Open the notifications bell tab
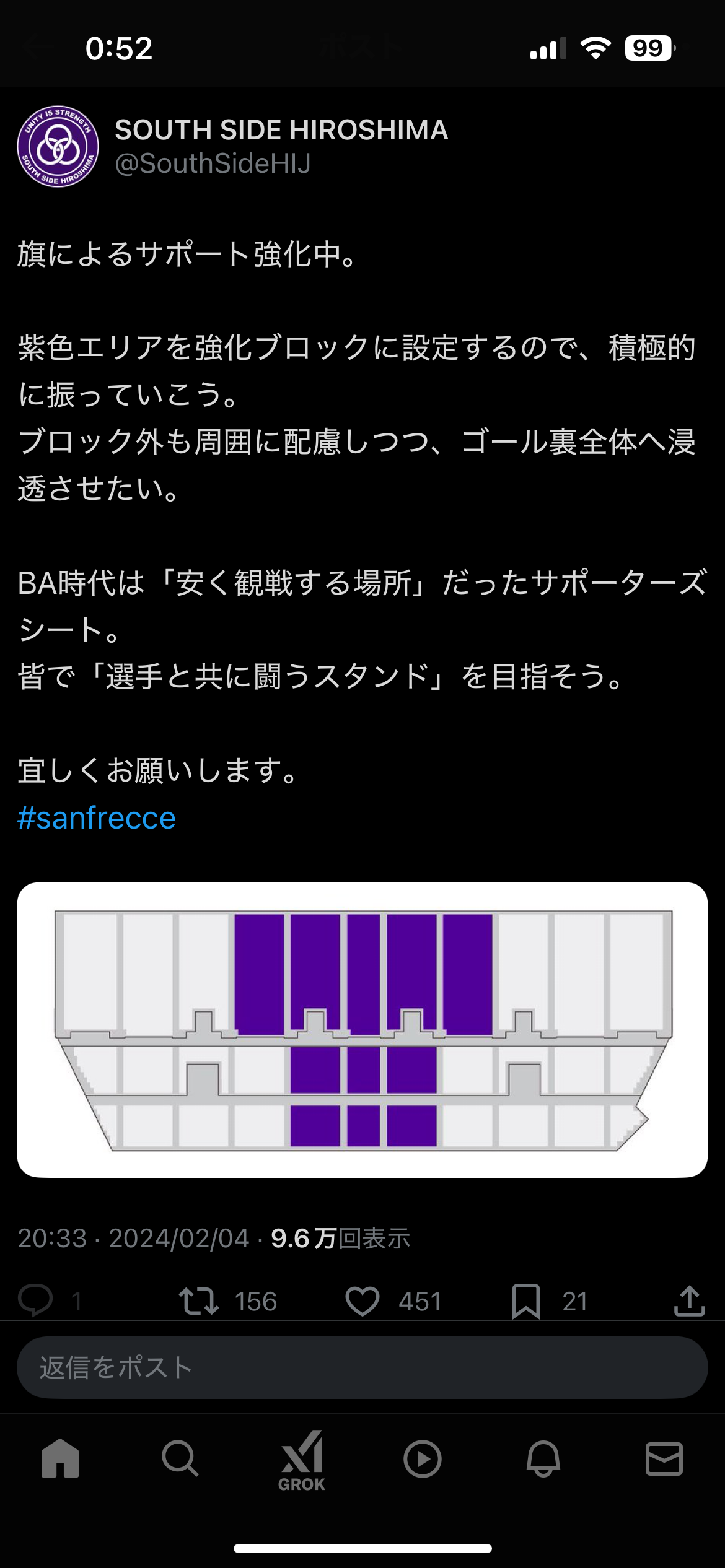Viewport: 725px width, 1568px height. pos(543,1459)
